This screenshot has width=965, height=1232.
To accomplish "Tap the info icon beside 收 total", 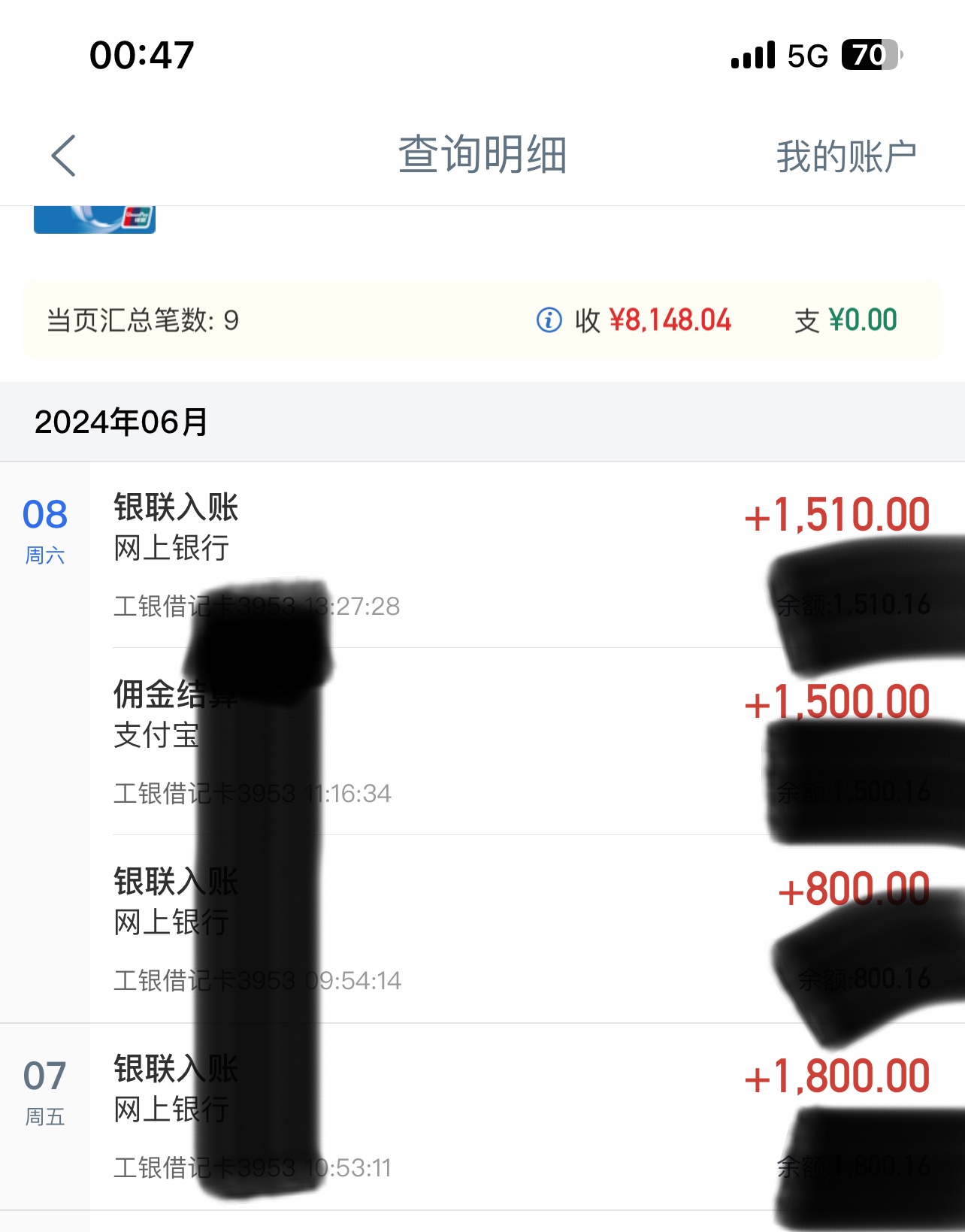I will 549,320.
